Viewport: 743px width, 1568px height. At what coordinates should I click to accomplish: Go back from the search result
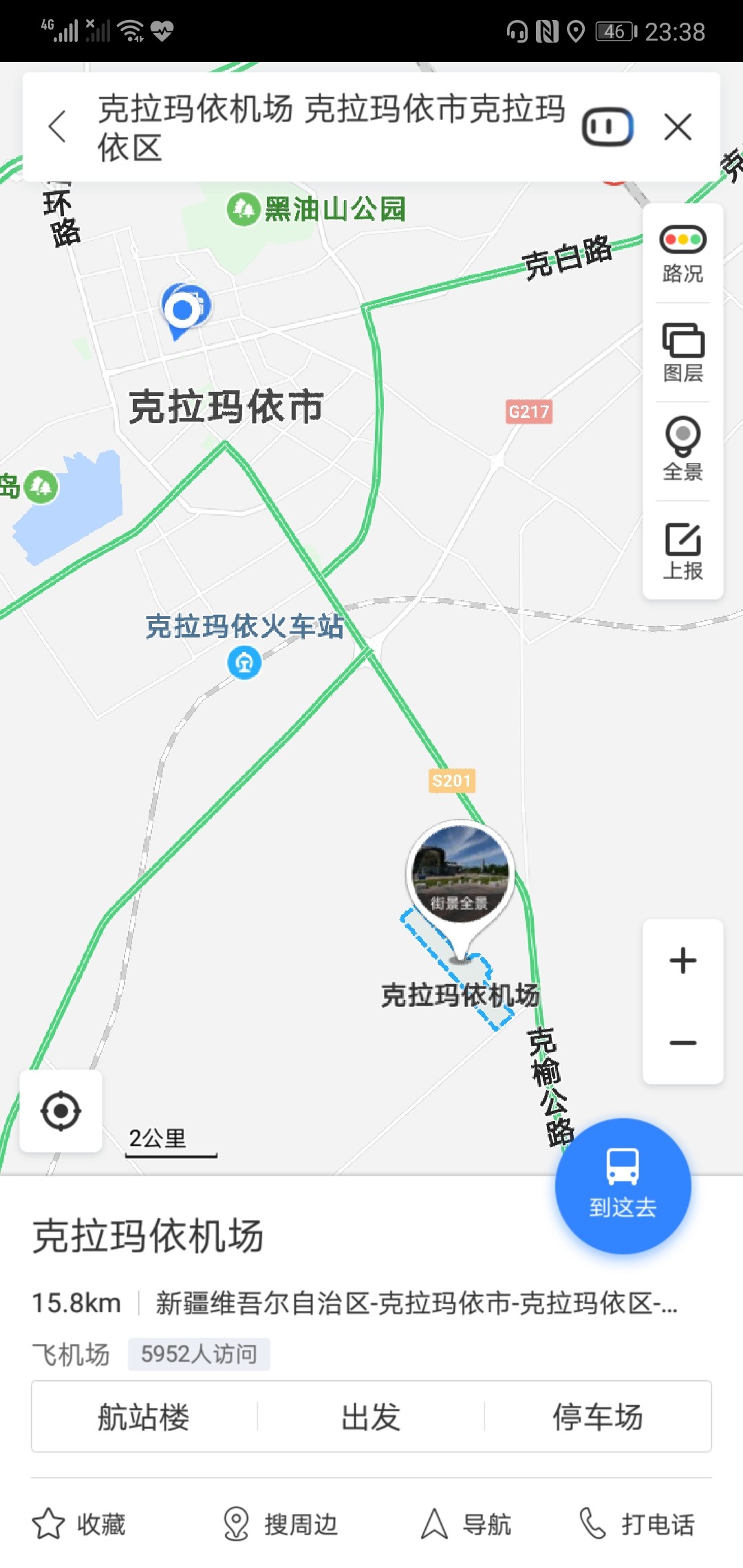58,127
